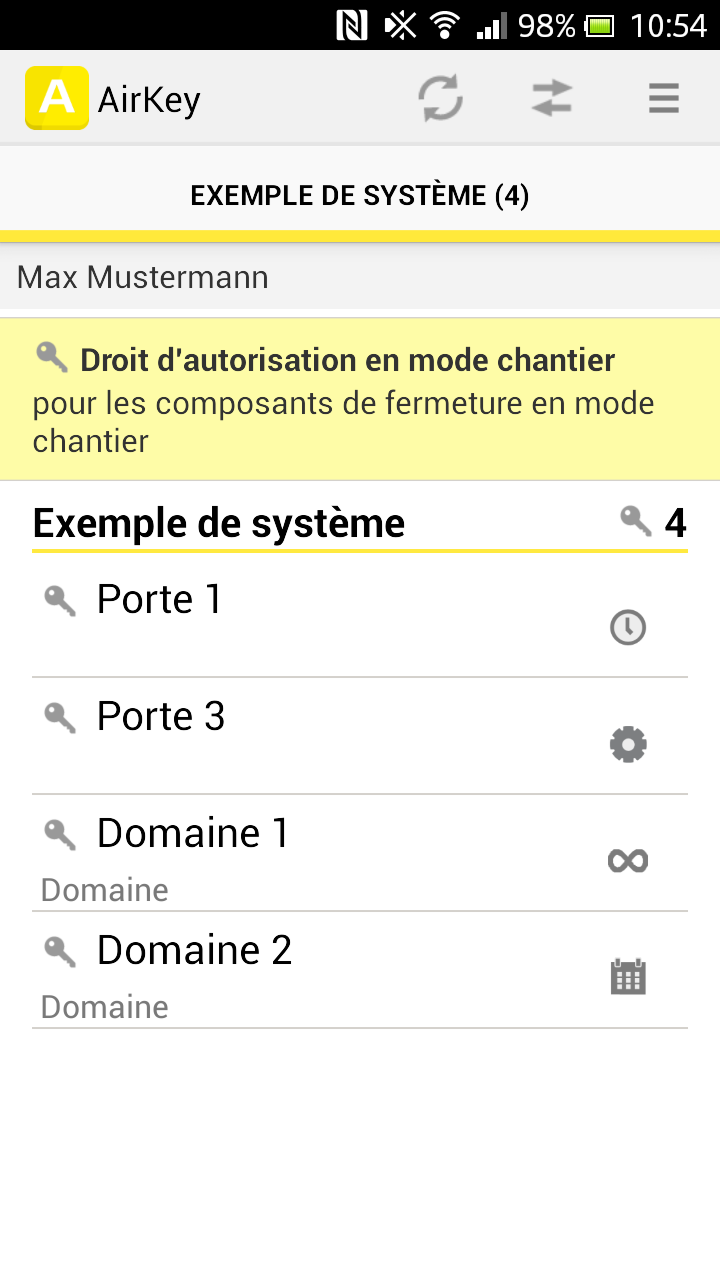This screenshot has width=720, height=1280.
Task: Open the Porte 3 authorization
Action: 360,736
